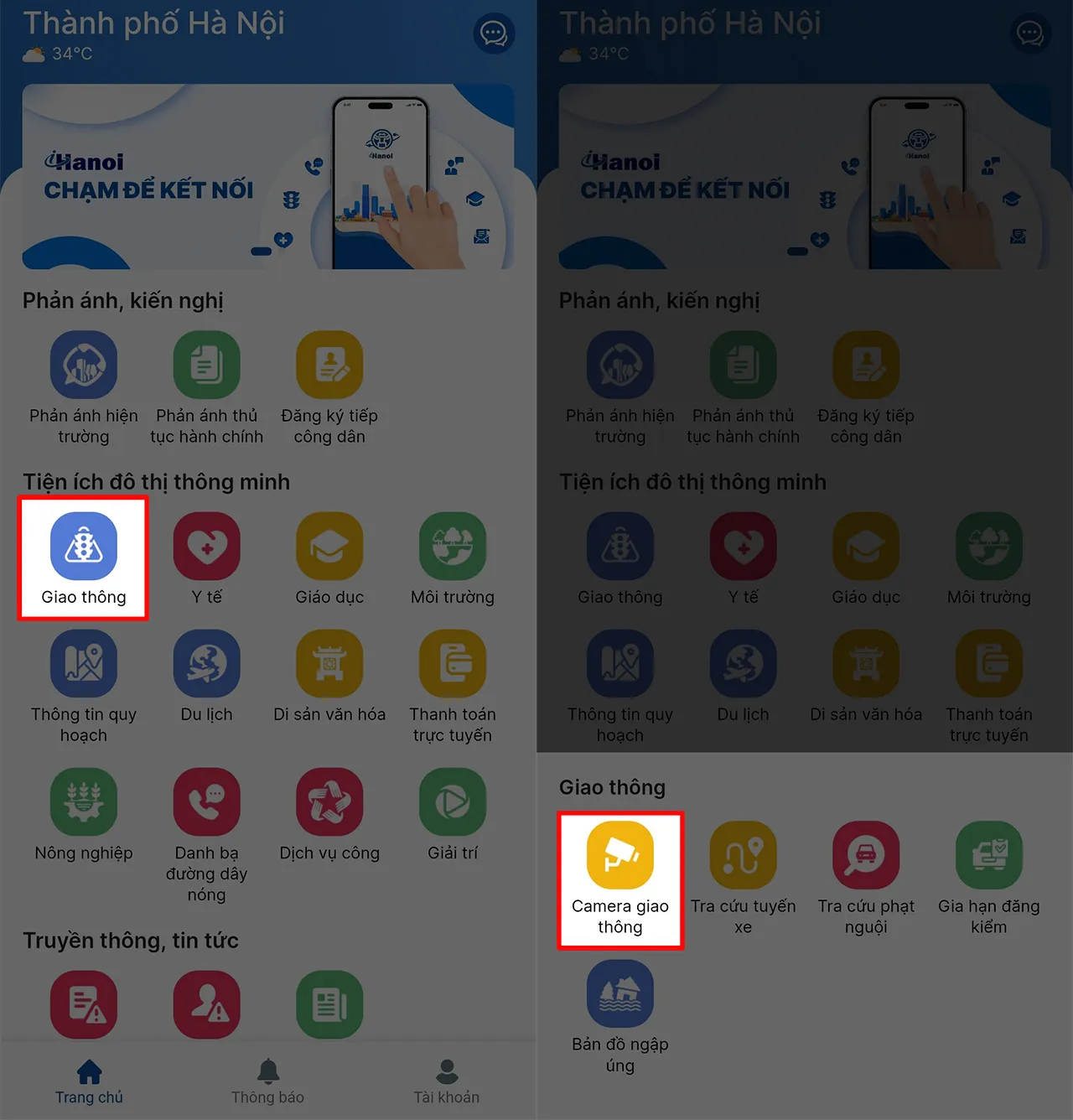Open Danh bạ đường dây nóng
This screenshot has height=1120, width=1073.
(206, 802)
